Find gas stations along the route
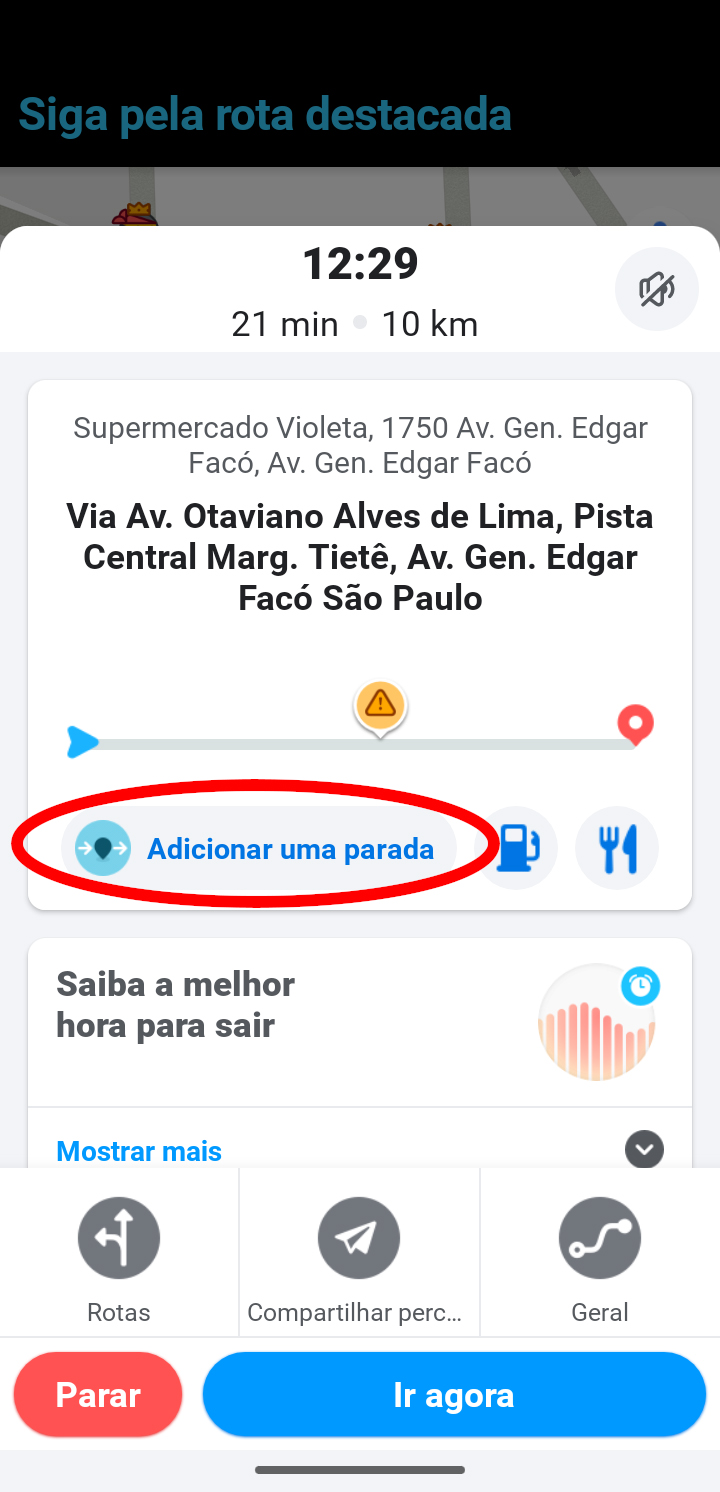 point(516,848)
